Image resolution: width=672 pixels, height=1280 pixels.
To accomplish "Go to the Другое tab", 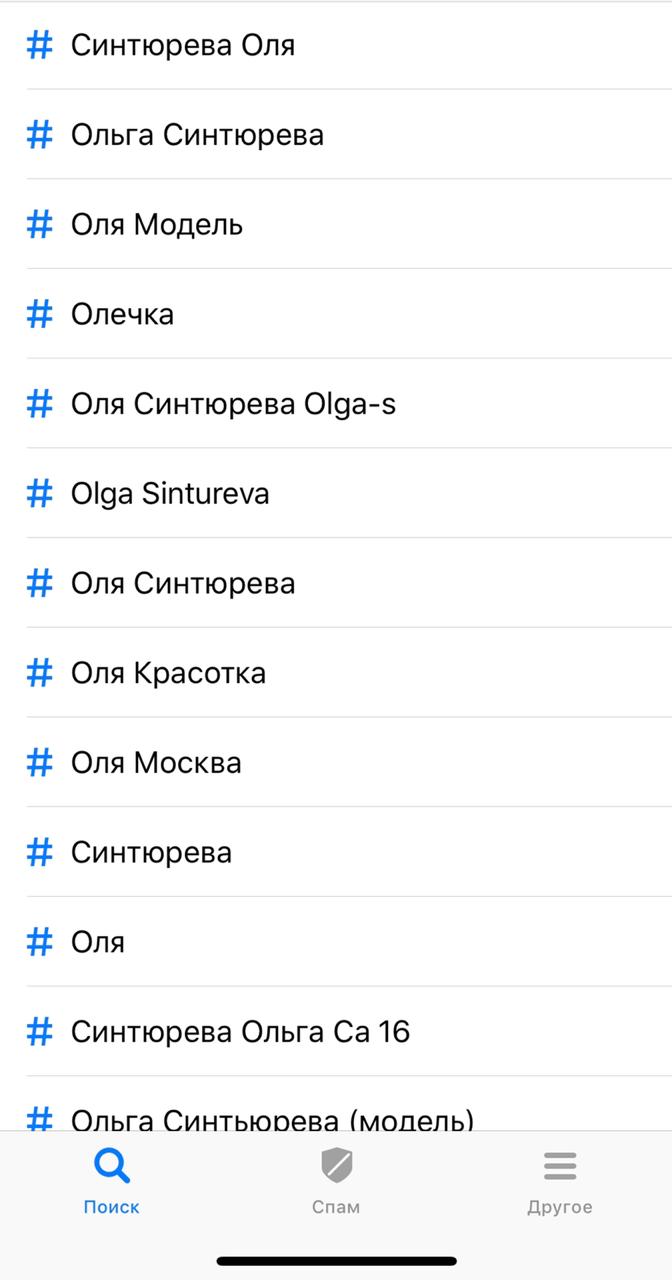I will pyautogui.click(x=560, y=1181).
